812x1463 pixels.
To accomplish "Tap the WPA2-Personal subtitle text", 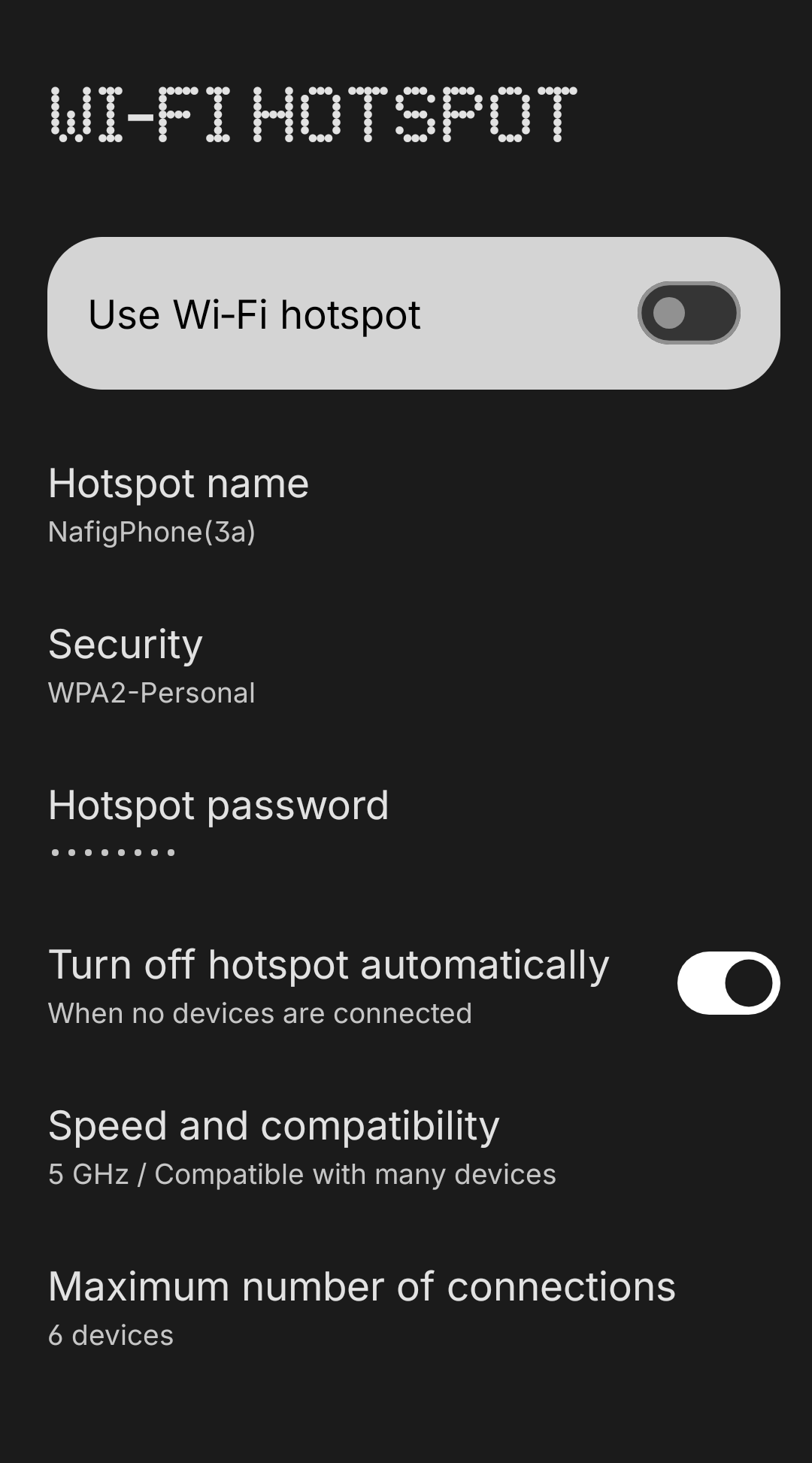I will click(x=152, y=693).
